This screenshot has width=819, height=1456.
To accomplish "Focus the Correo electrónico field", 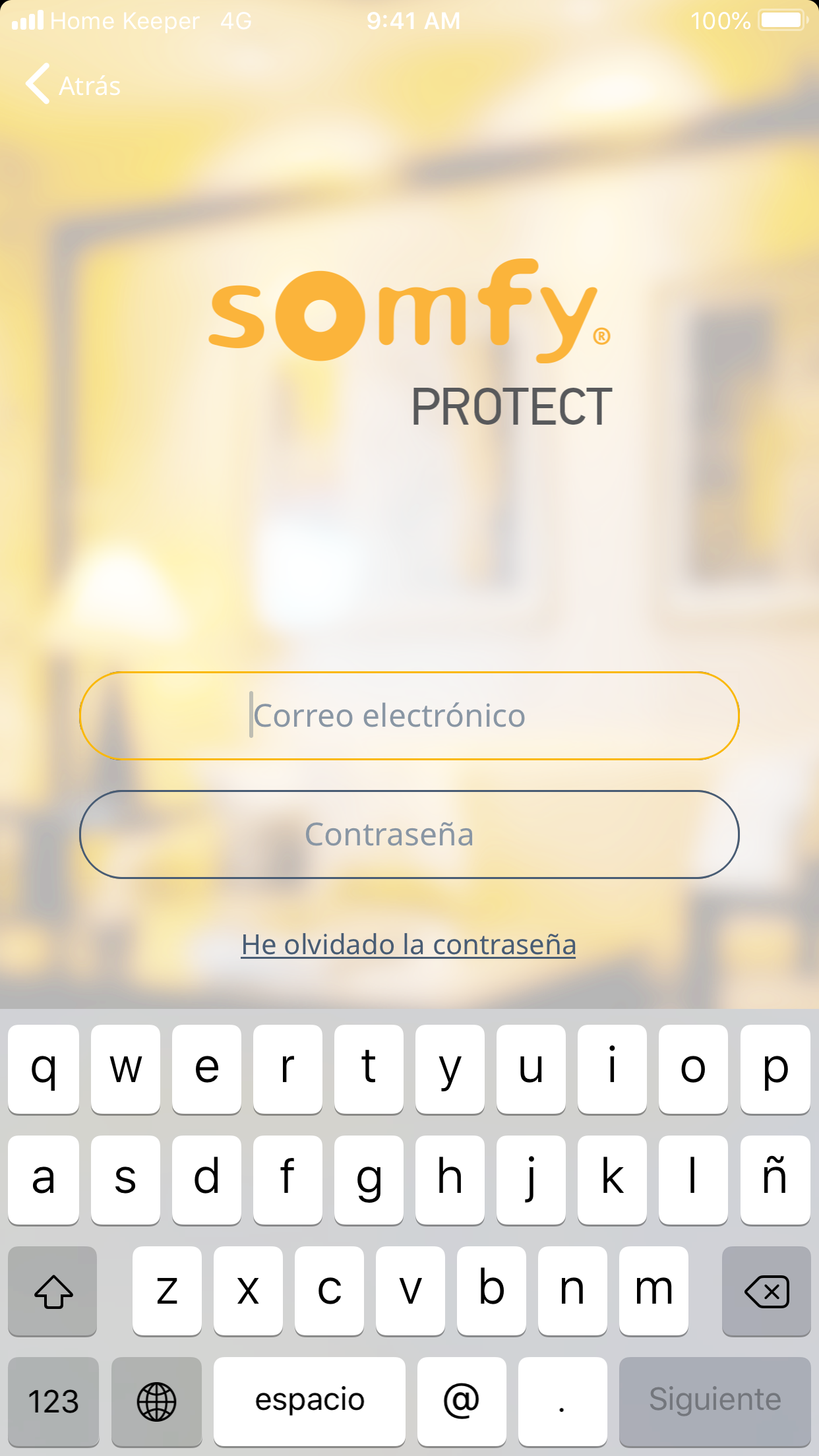I will click(409, 716).
